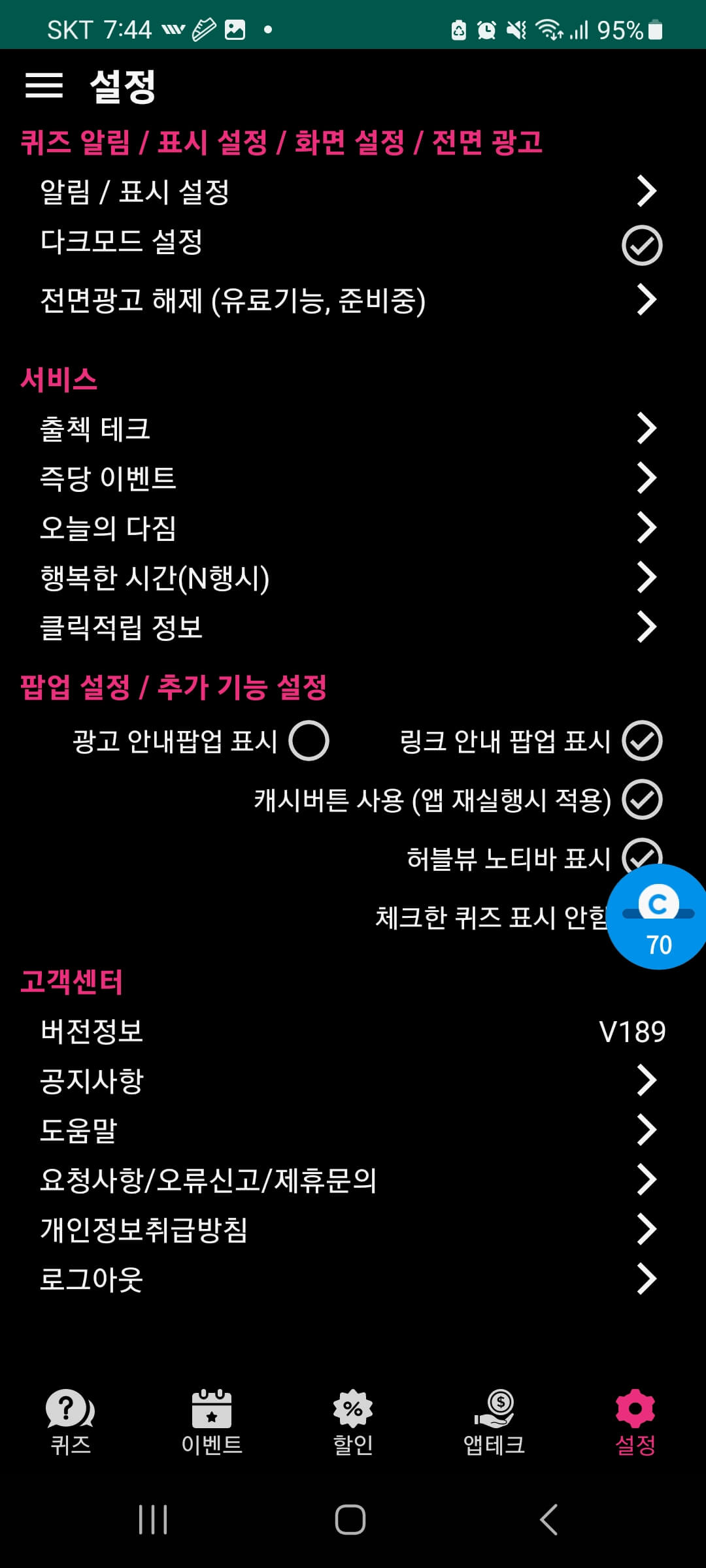Toggle 캐시버튼 사용 checkbox
The width and height of the screenshot is (706, 1568).
pyautogui.click(x=641, y=800)
